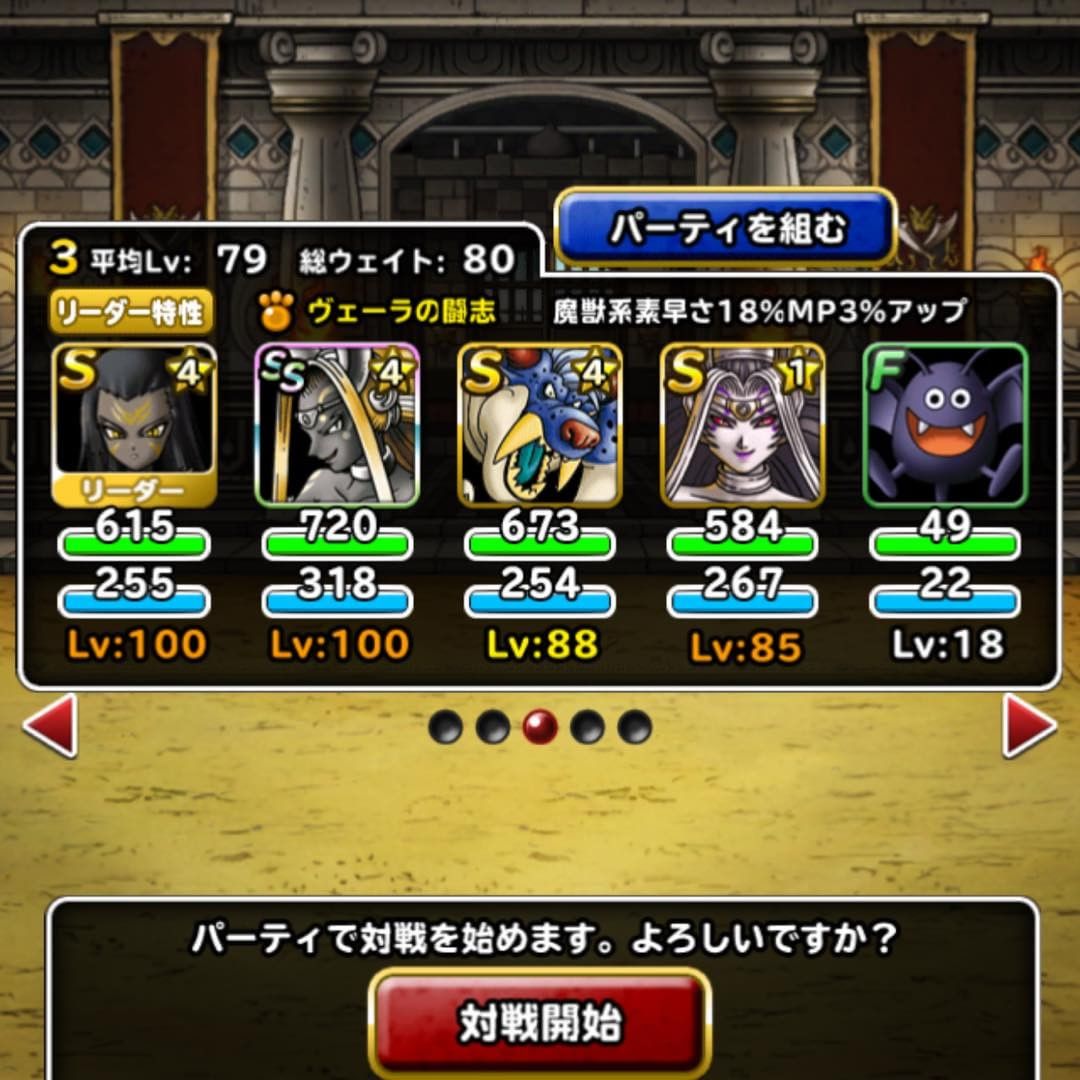1080x1080 pixels.
Task: Select the S-rank monster at Lv:85
Action: pos(743,424)
